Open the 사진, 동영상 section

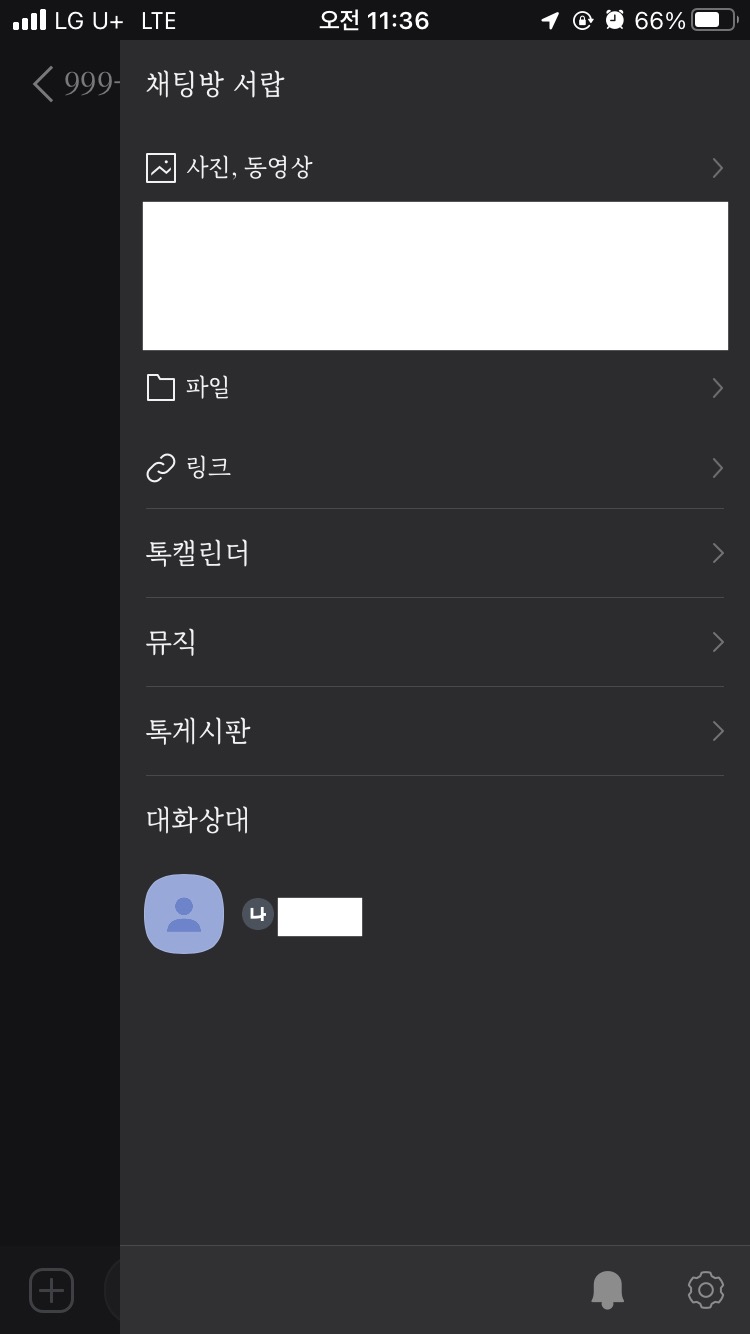coord(434,168)
